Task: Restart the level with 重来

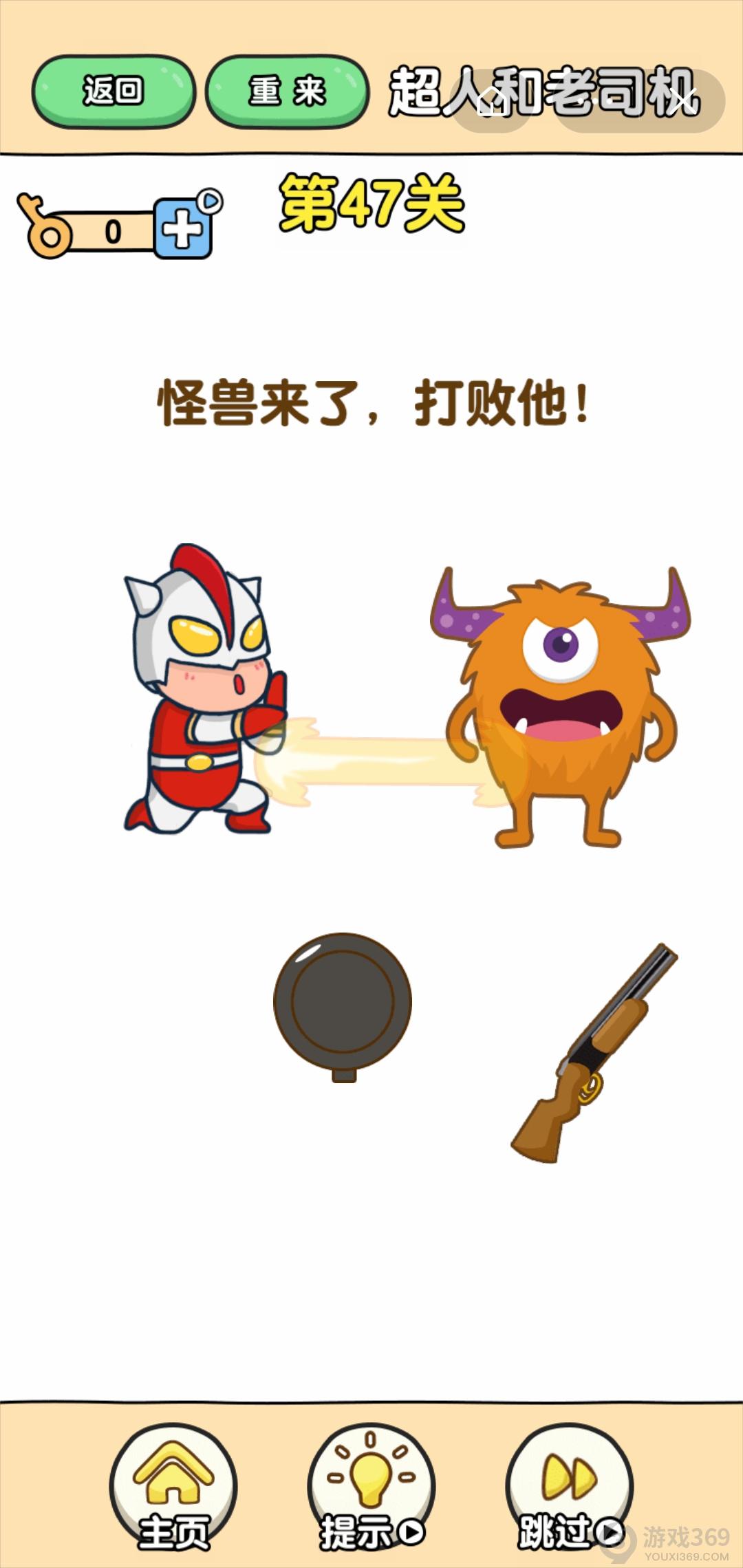Action: click(x=287, y=91)
